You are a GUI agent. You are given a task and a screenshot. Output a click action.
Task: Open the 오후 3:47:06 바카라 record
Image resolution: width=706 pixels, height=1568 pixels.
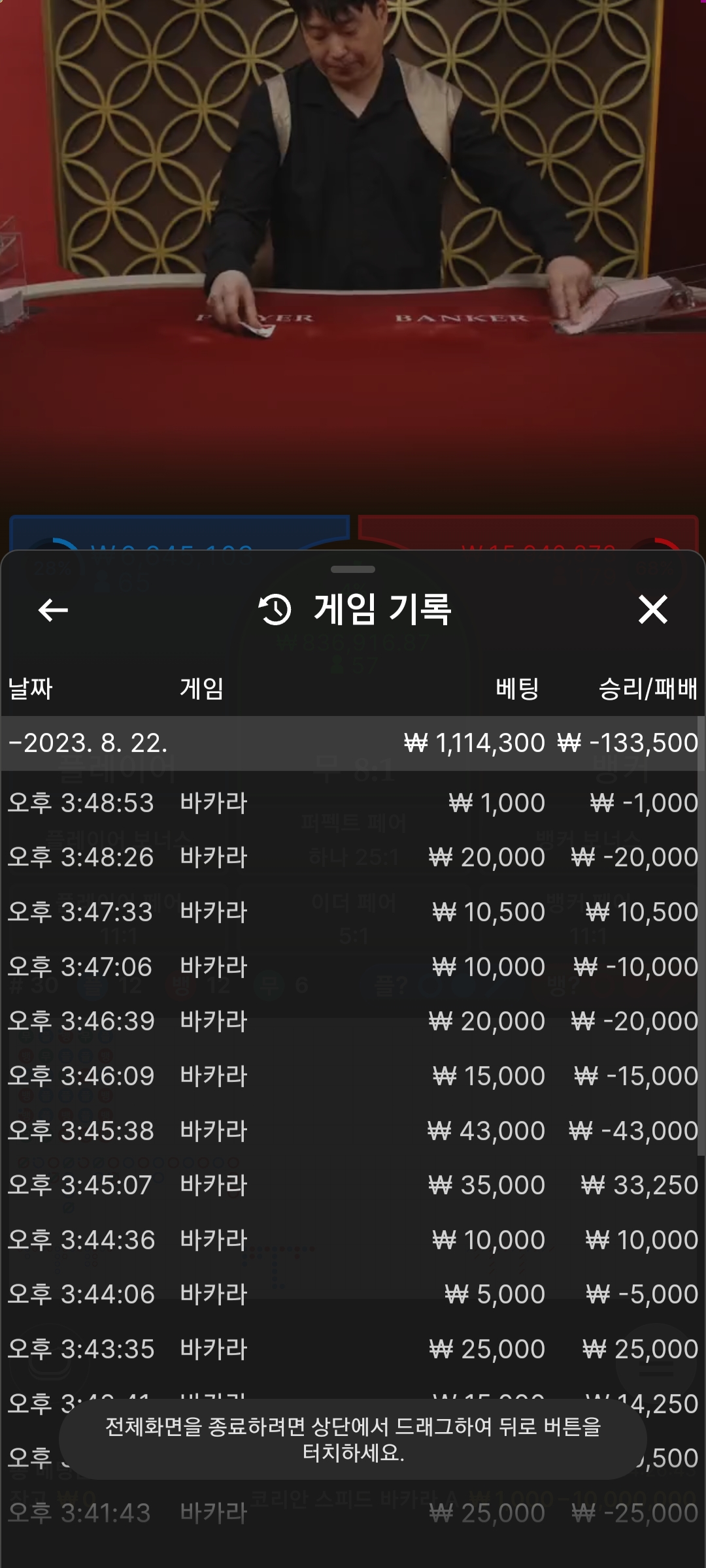(353, 967)
